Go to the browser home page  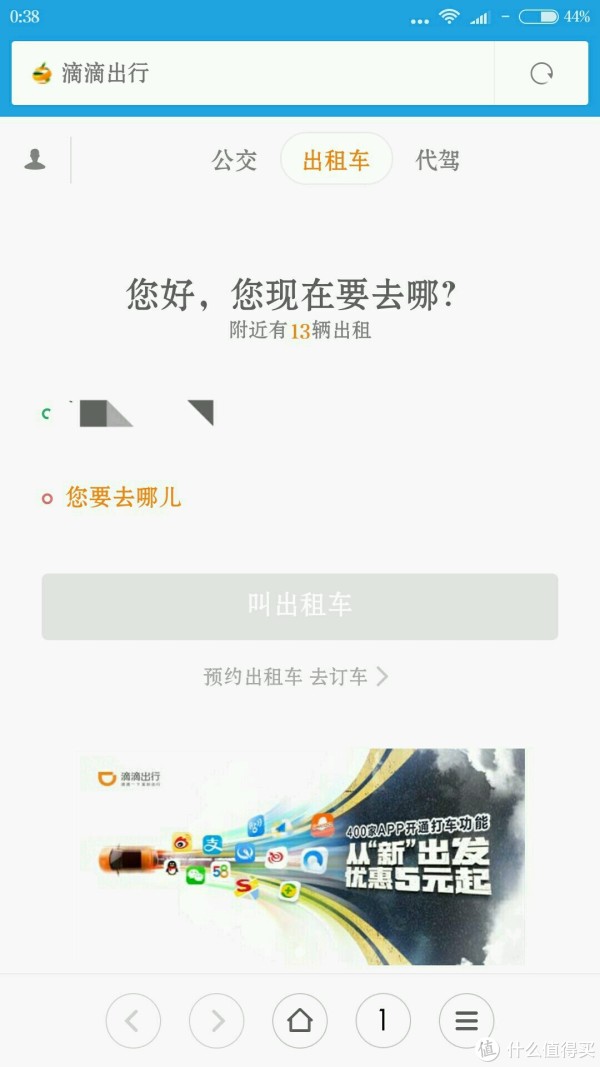click(300, 1021)
